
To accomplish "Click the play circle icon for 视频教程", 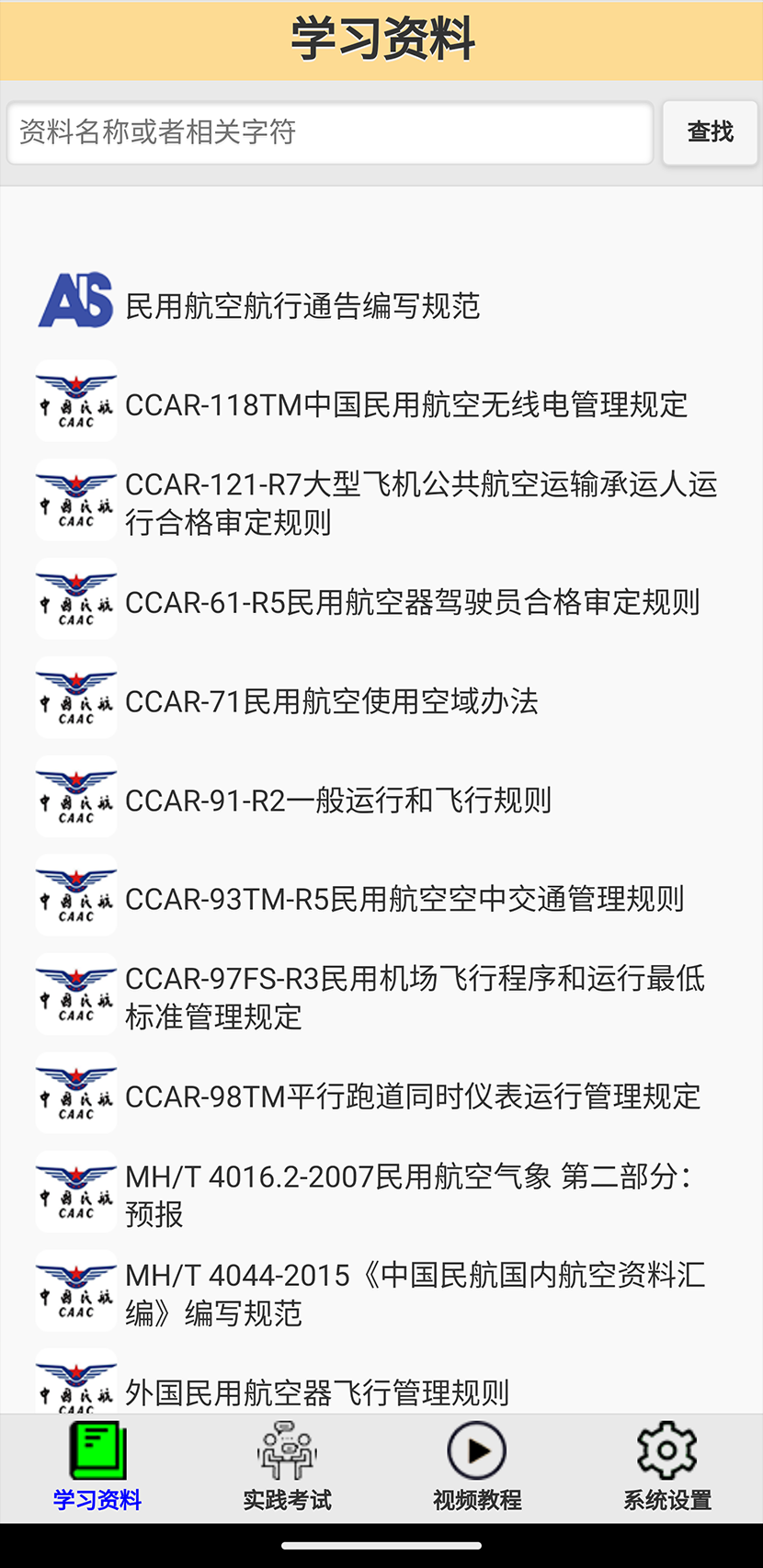I will [x=476, y=1449].
